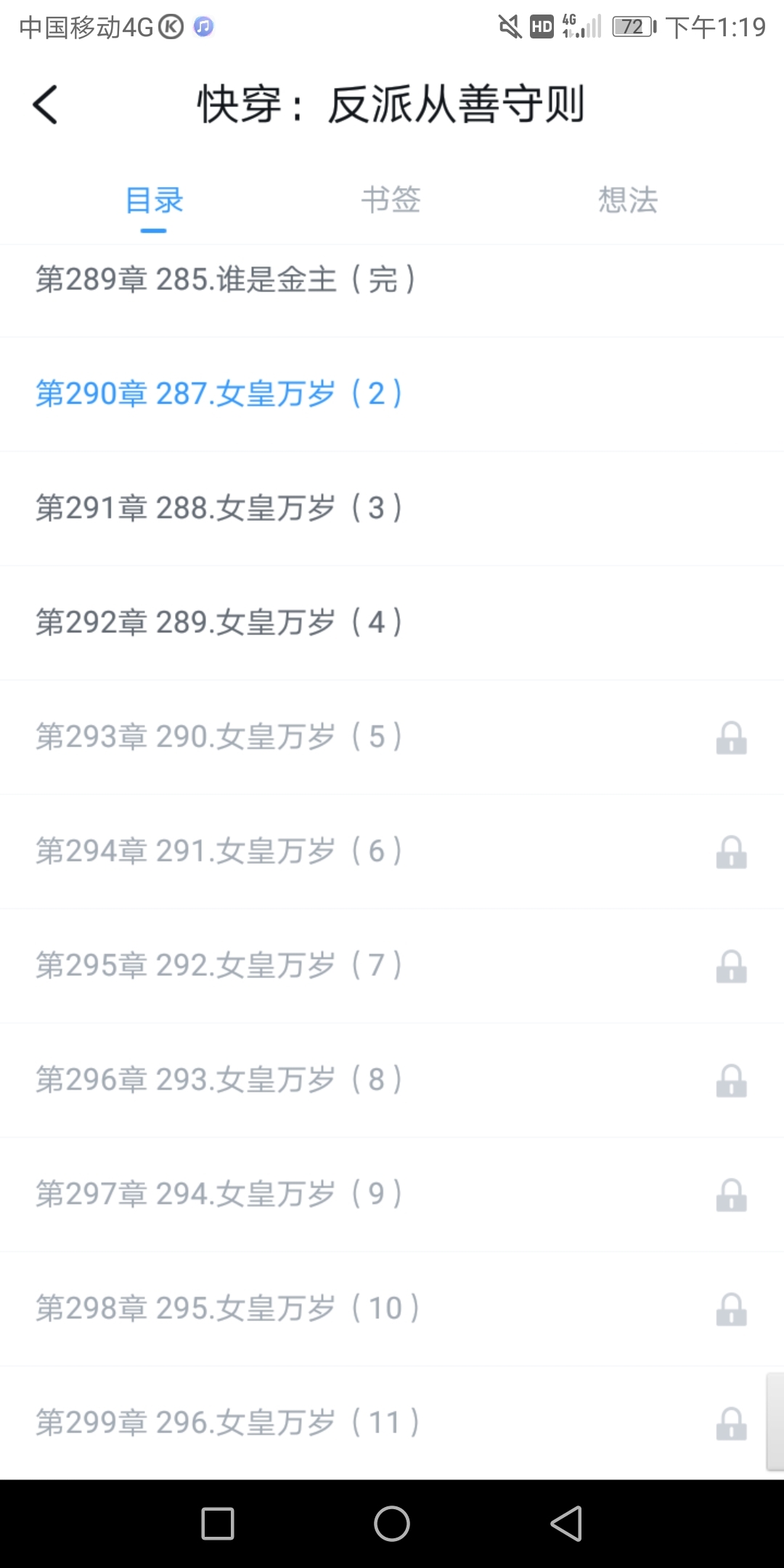
Task: Switch to the 书签 tab
Action: [x=391, y=200]
